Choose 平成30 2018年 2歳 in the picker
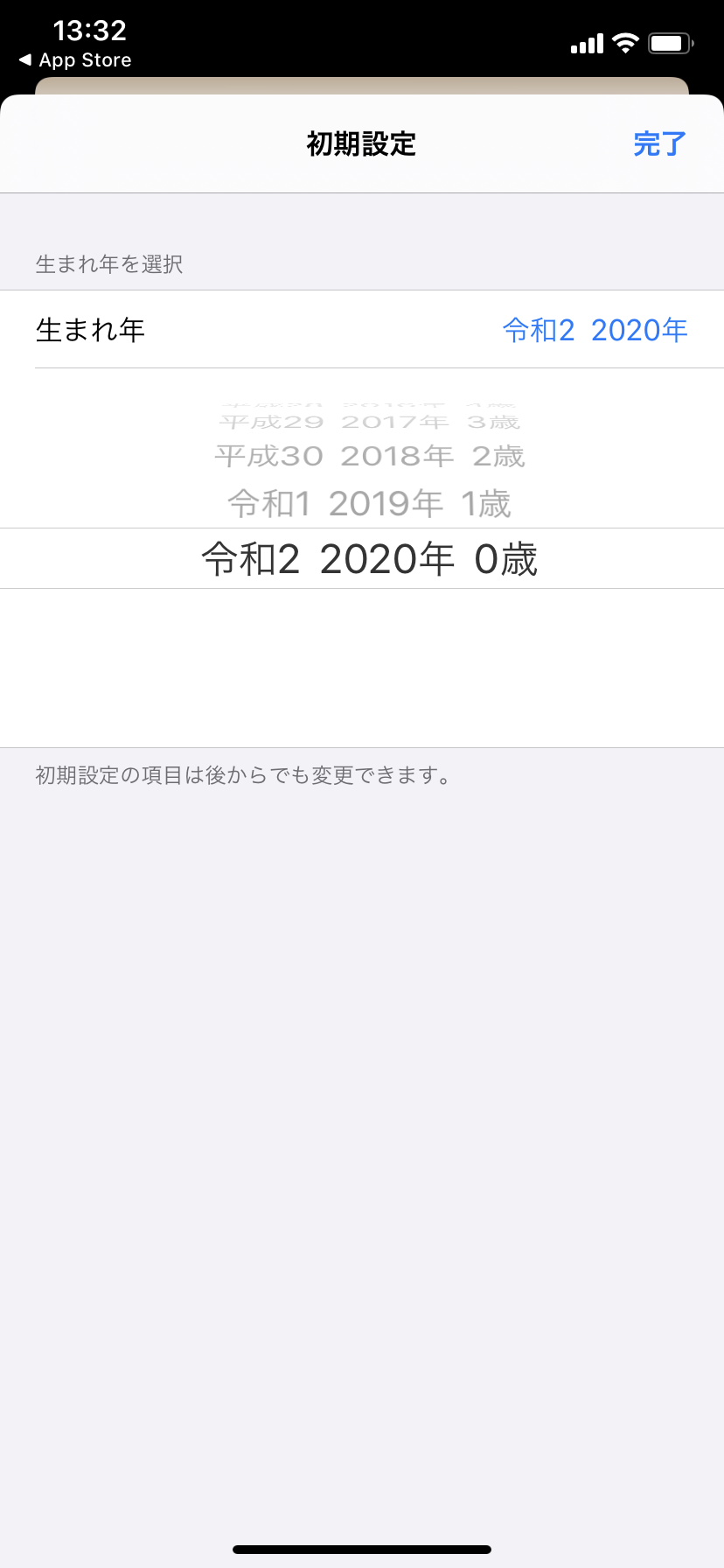This screenshot has width=724, height=1568. 369,456
